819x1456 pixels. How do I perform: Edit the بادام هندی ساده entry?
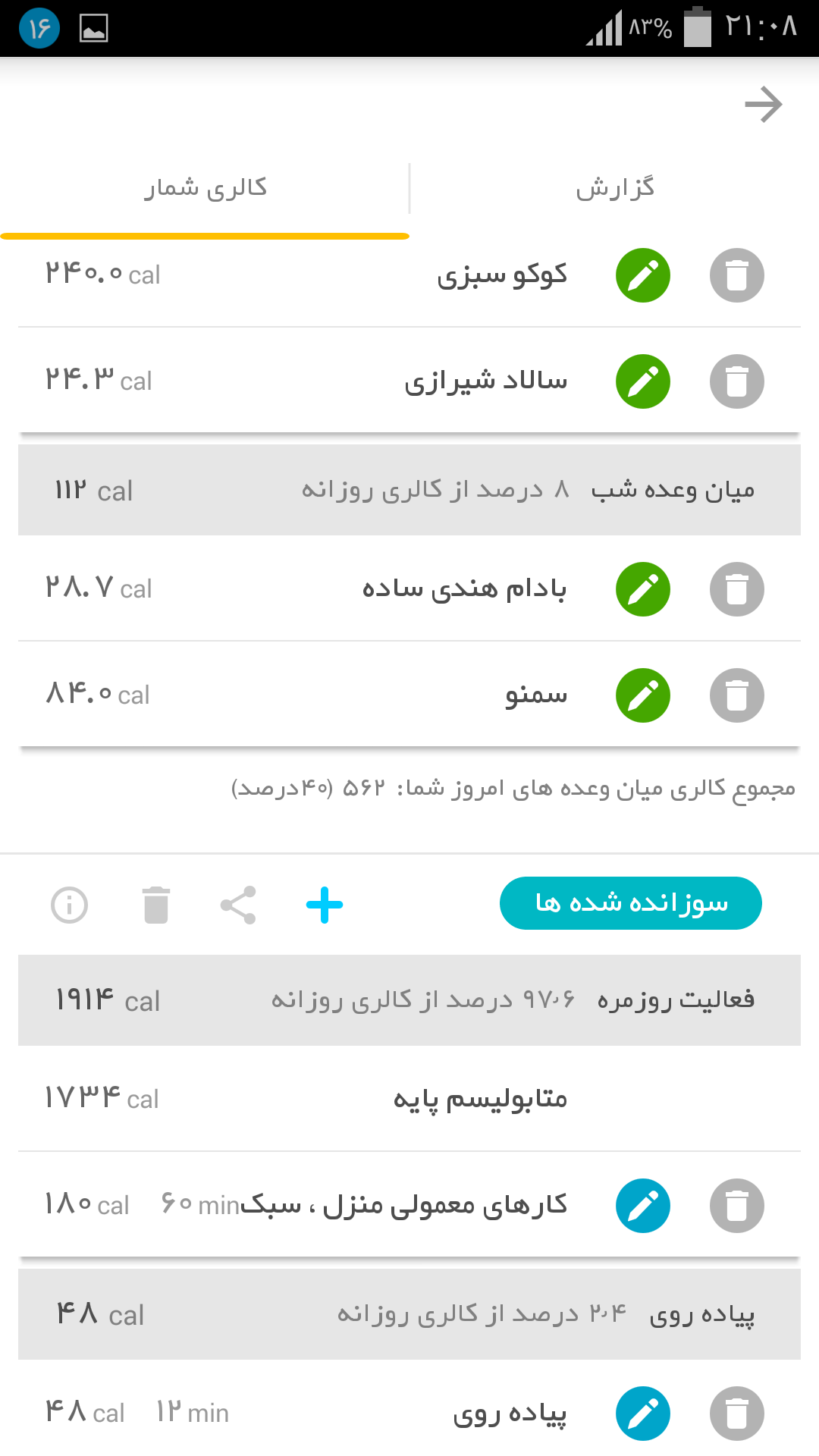tap(642, 589)
